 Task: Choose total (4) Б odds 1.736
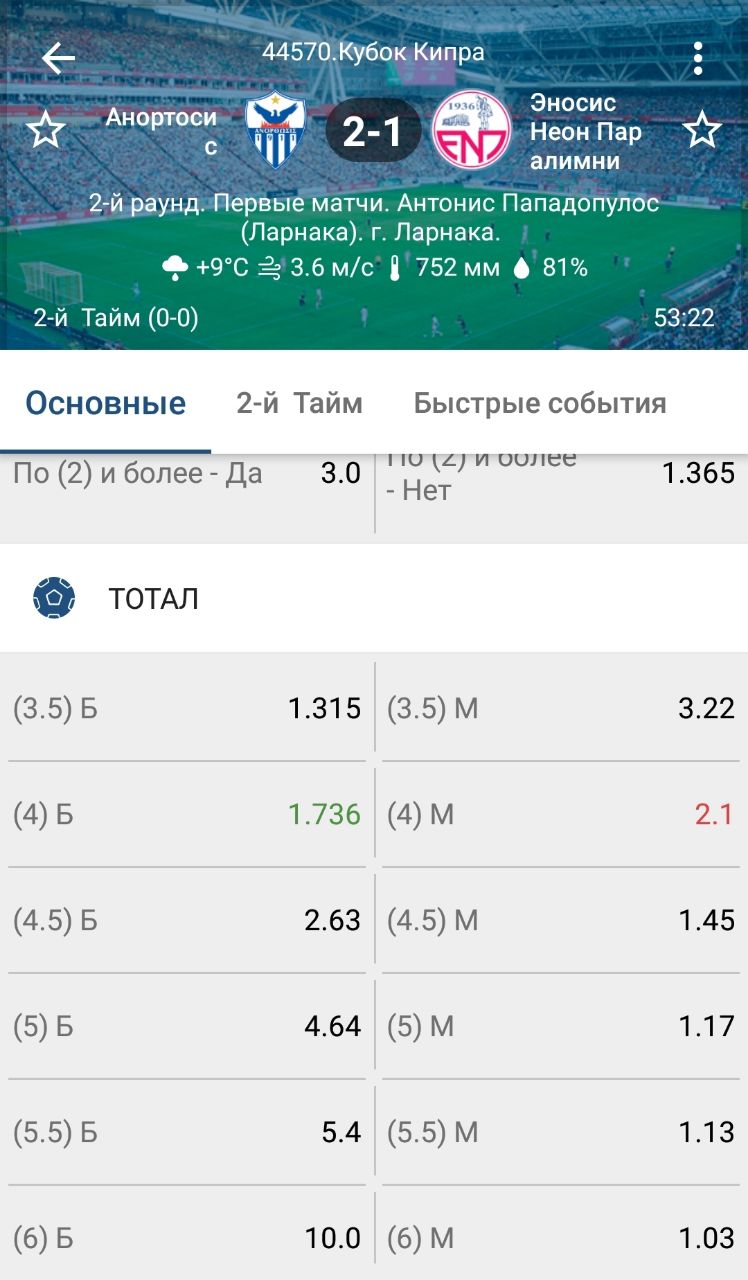(x=187, y=814)
